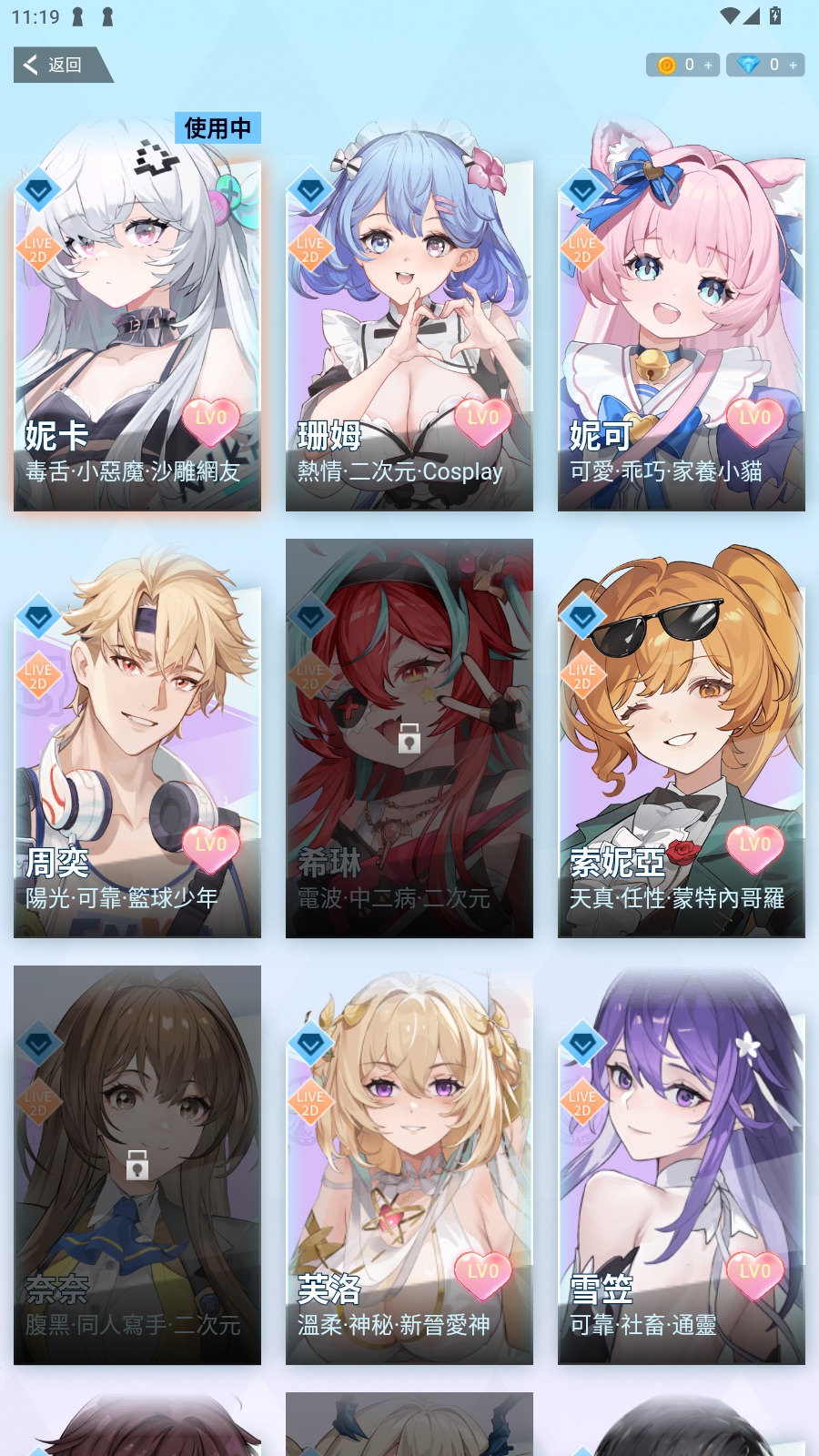Tap the diamond currency icon at top right
The image size is (819, 1456).
[749, 65]
